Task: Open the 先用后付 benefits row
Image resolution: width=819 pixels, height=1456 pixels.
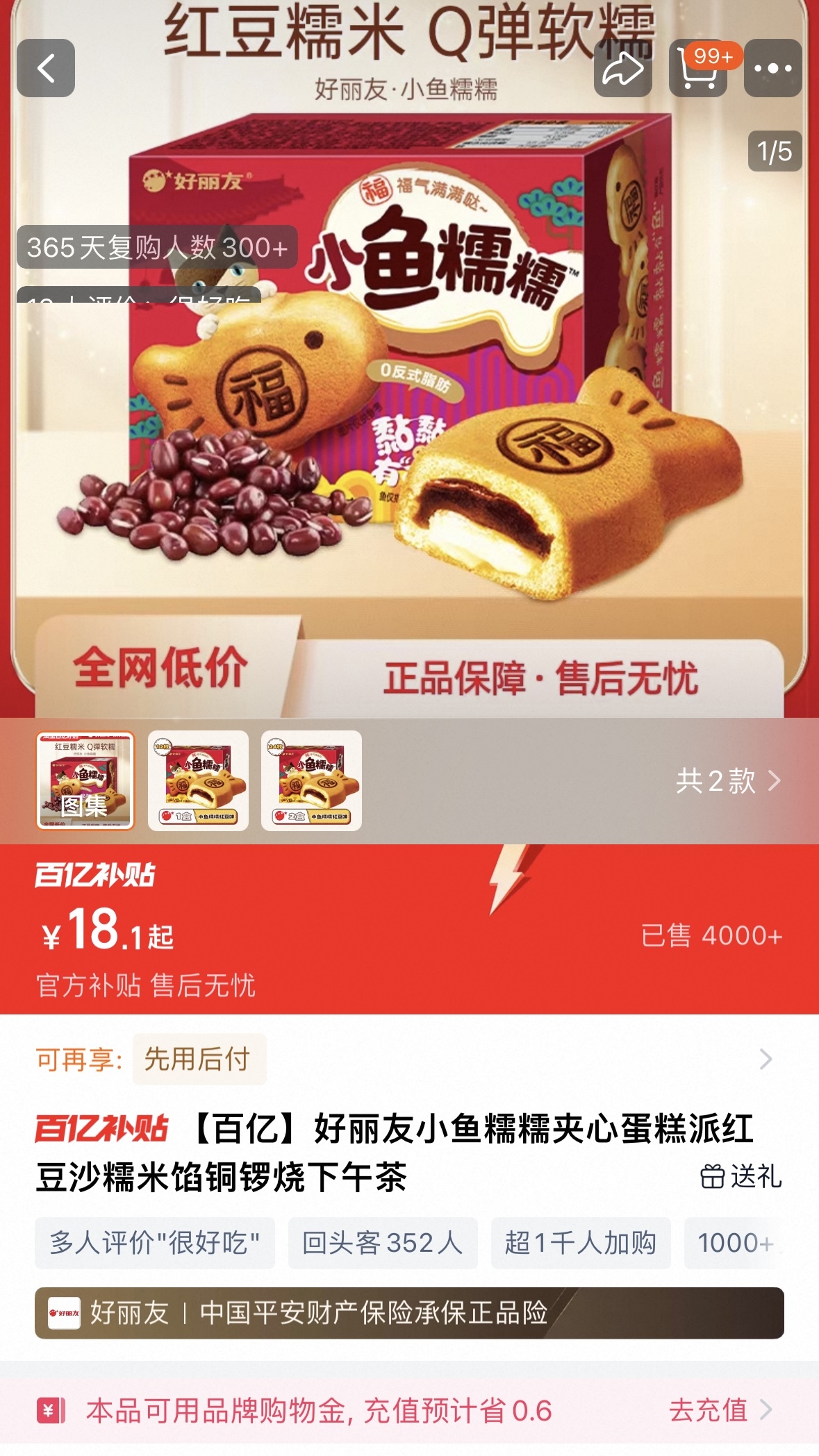Action: tap(403, 1059)
